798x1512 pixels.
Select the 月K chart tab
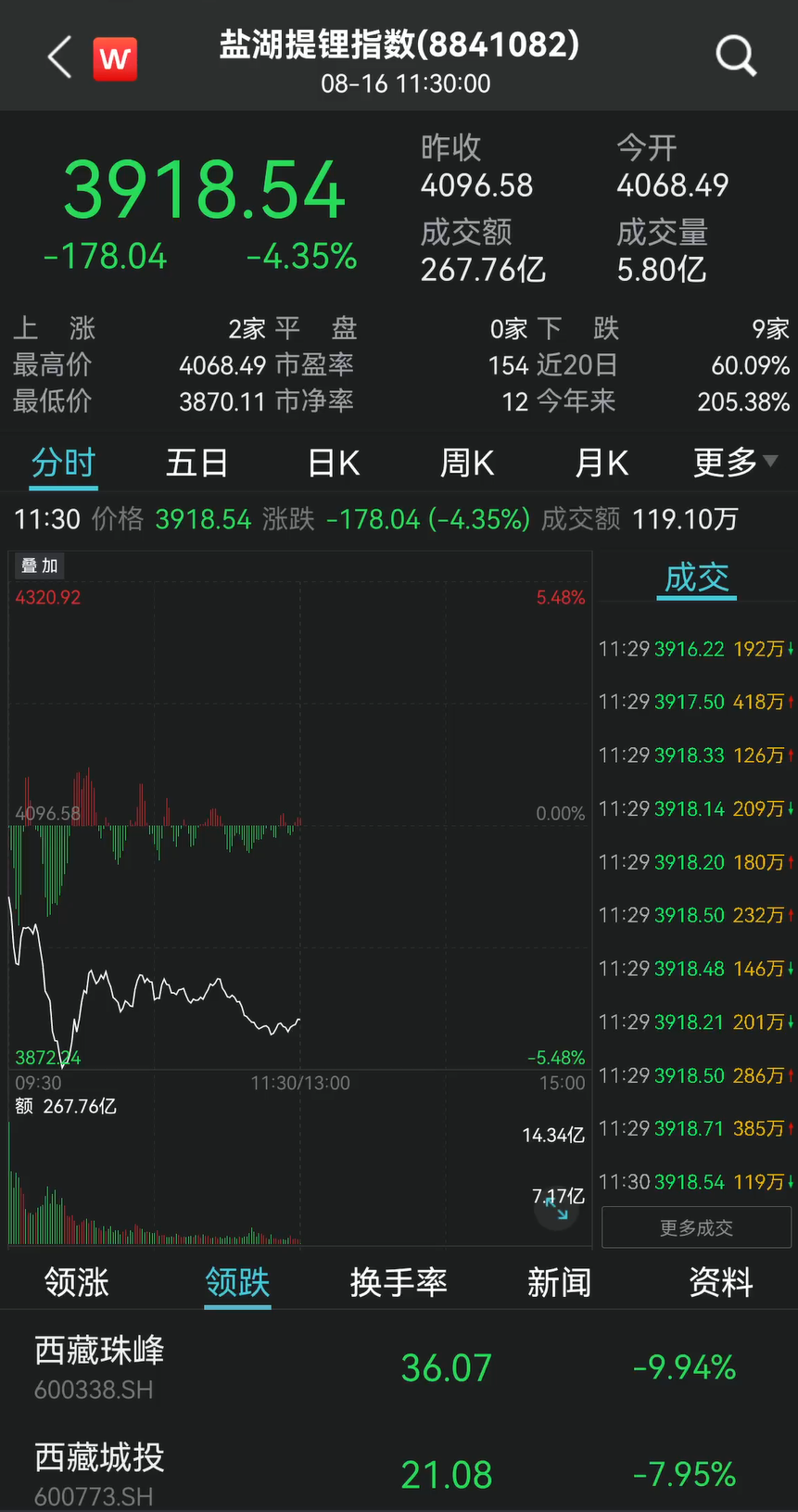point(601,463)
